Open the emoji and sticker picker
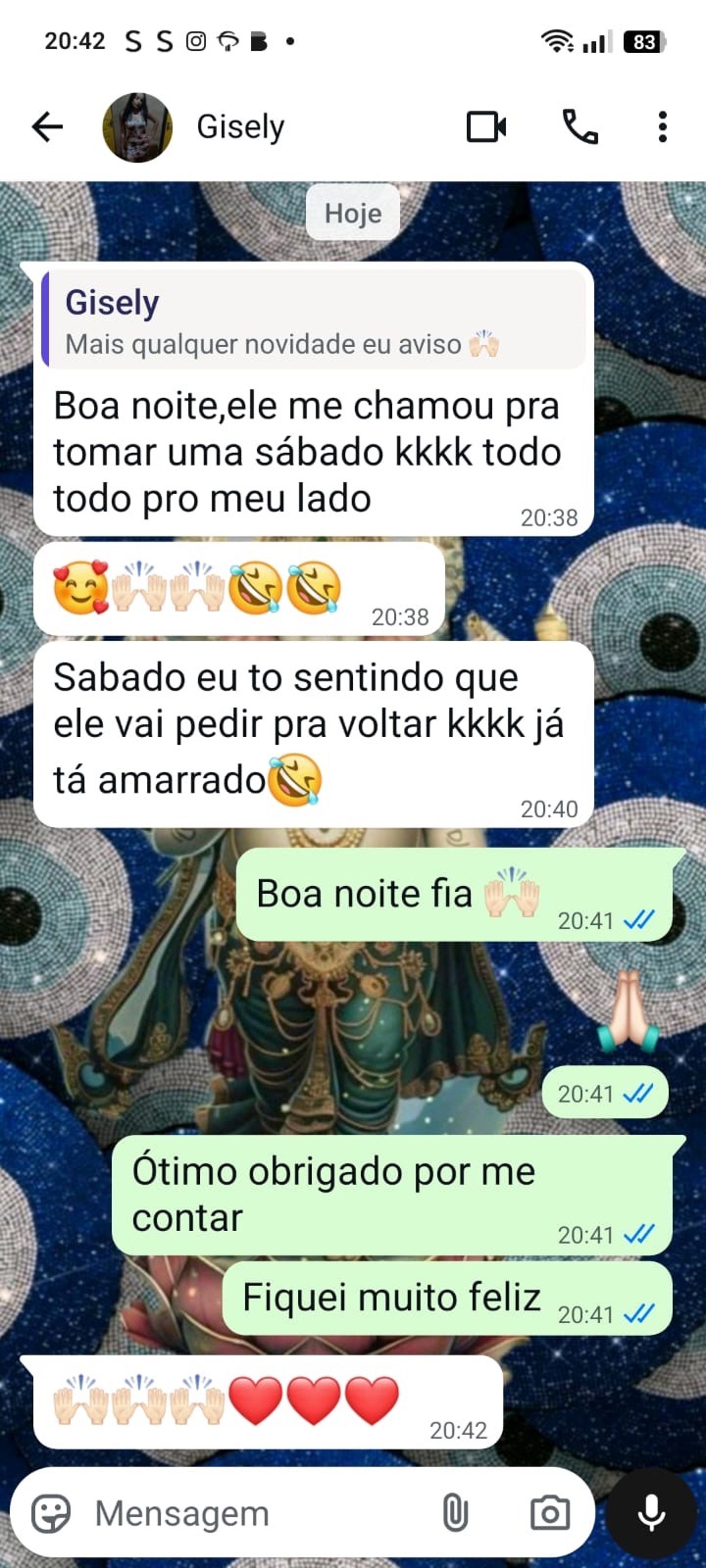This screenshot has height=1568, width=706. point(51,1514)
